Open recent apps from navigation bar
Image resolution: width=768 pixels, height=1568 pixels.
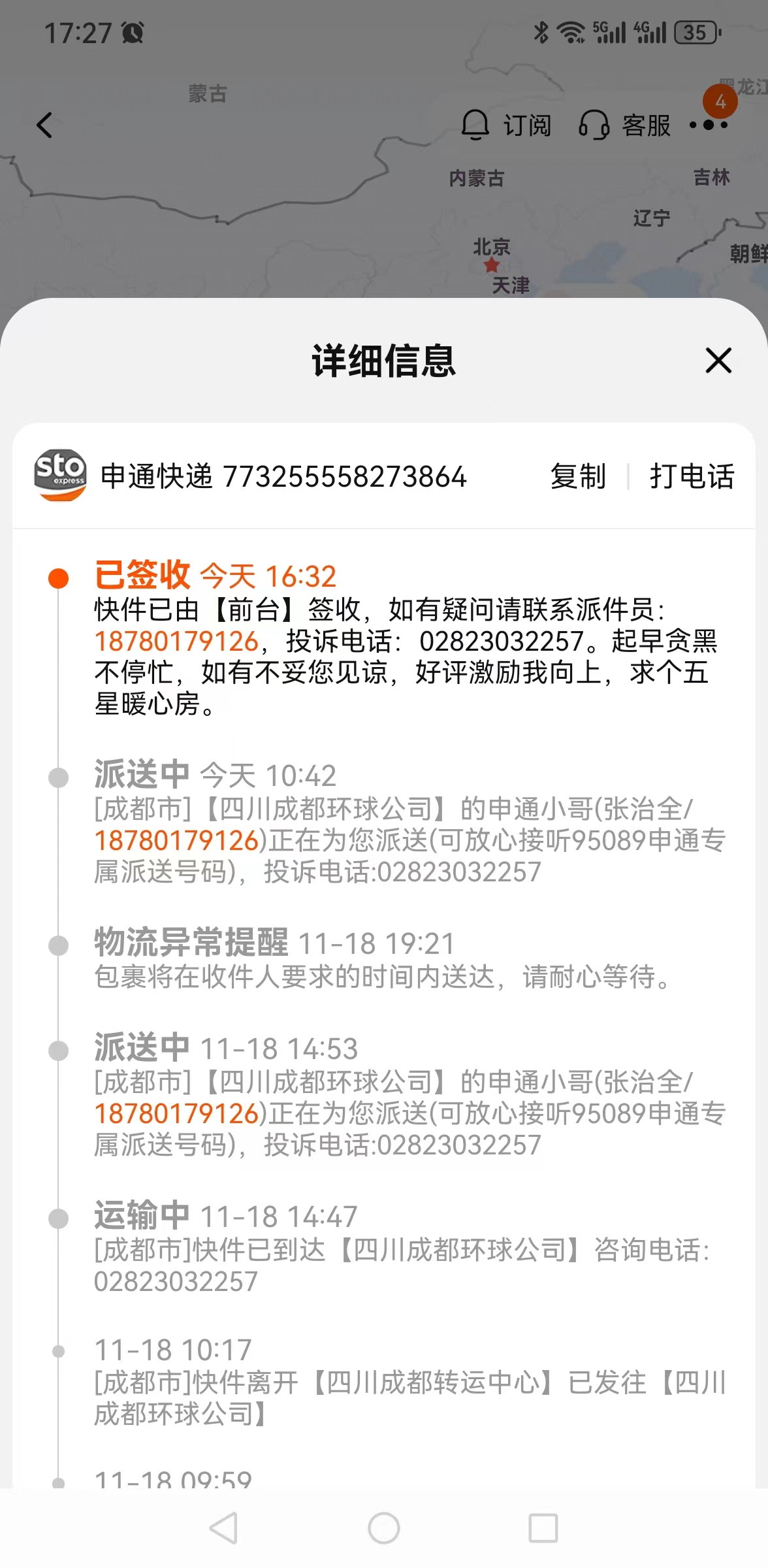pyautogui.click(x=543, y=1528)
